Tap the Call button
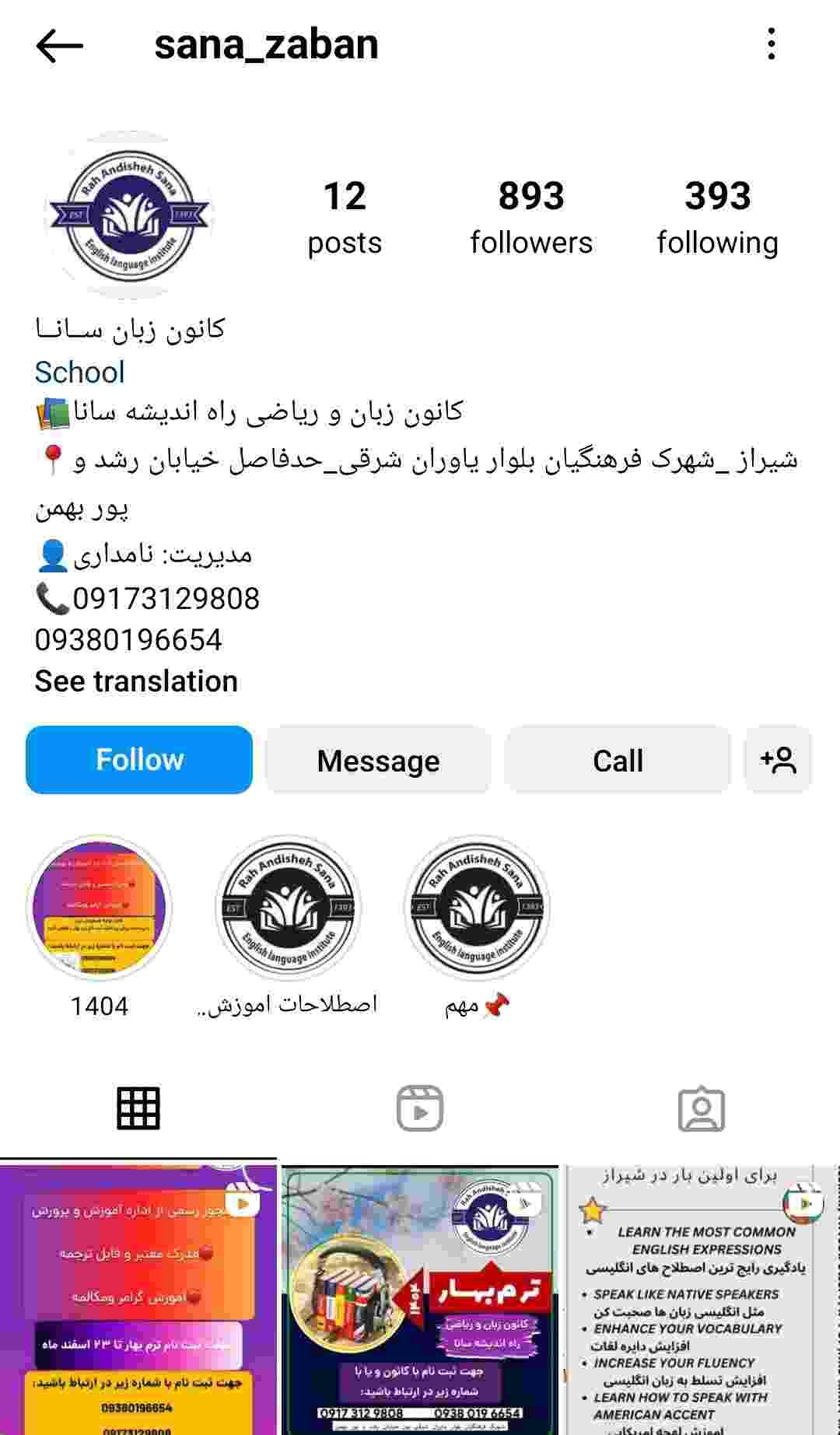The image size is (840, 1435). click(618, 760)
